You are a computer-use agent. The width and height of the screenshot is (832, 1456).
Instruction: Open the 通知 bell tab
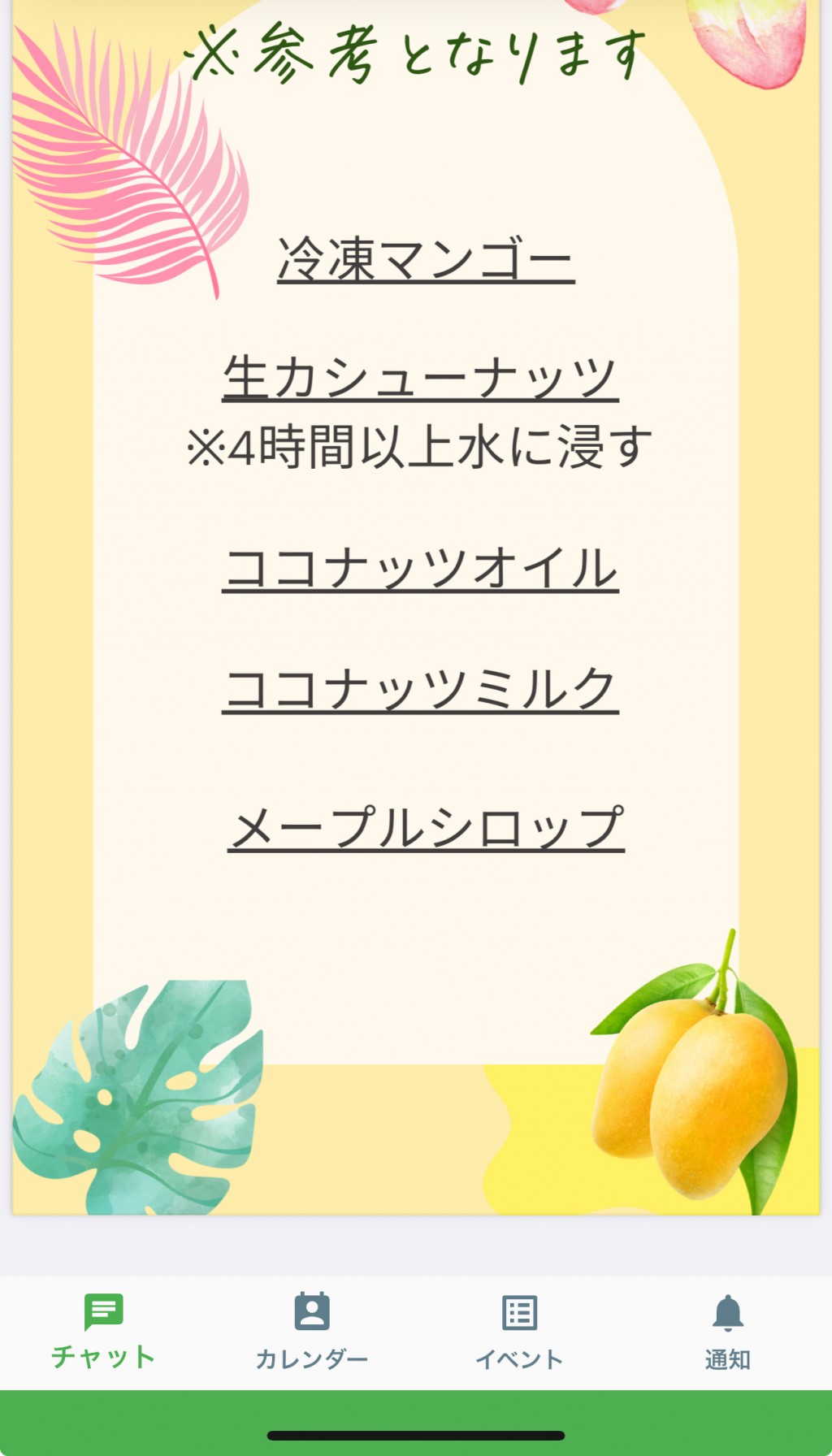coord(727,1332)
